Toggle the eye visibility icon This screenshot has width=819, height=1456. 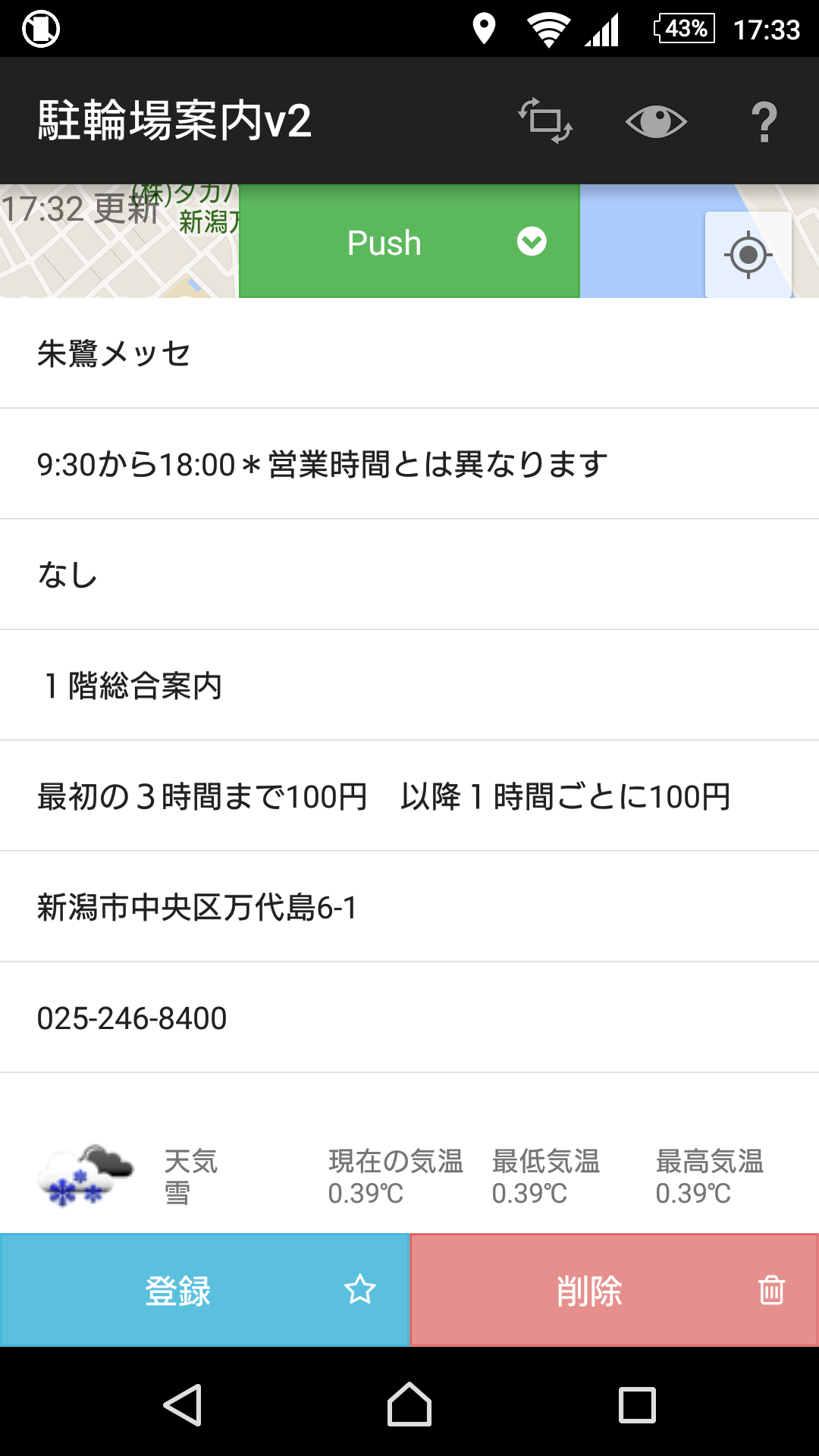click(x=656, y=121)
